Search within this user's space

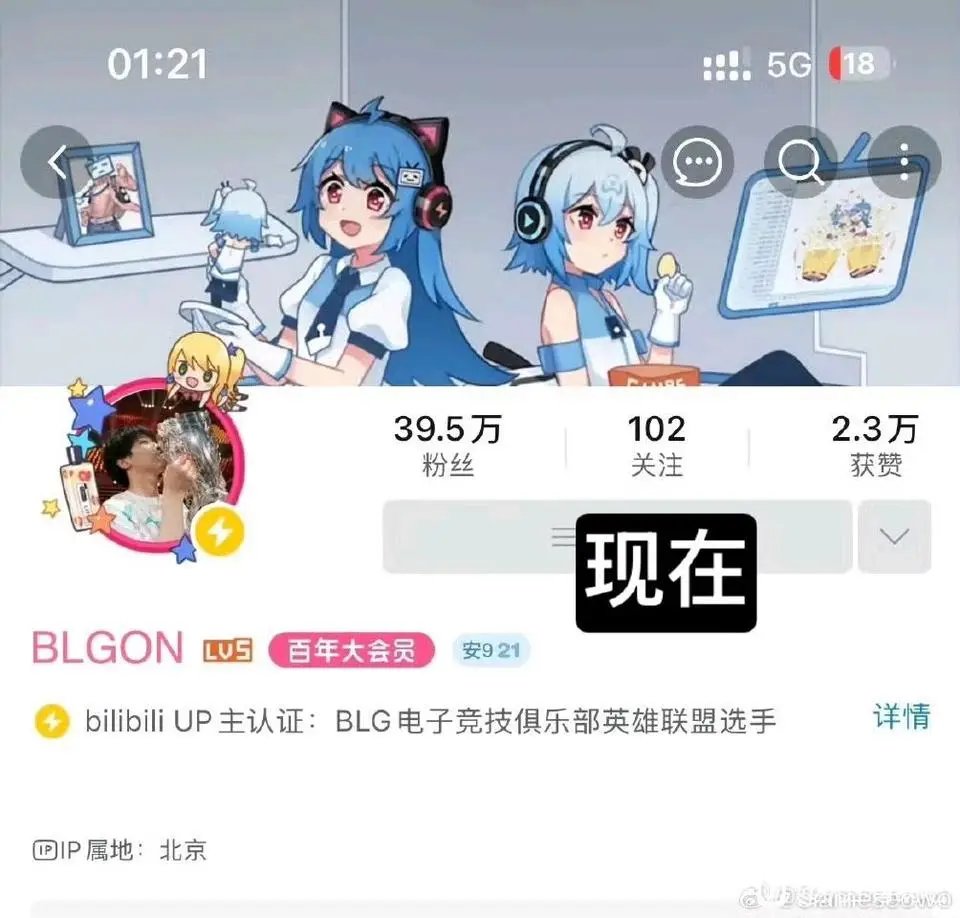(800, 162)
